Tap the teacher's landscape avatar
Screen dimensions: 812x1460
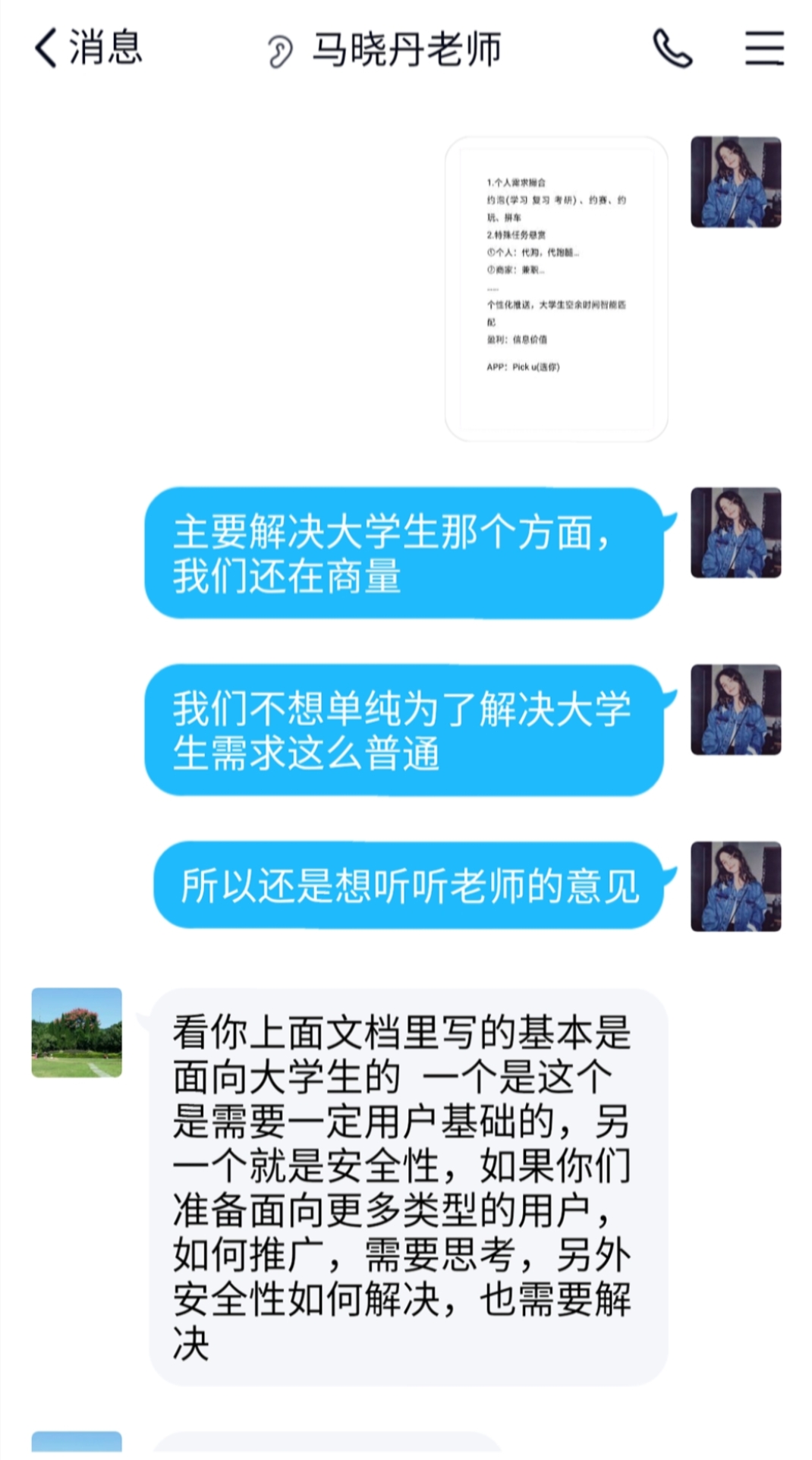pyautogui.click(x=77, y=1032)
